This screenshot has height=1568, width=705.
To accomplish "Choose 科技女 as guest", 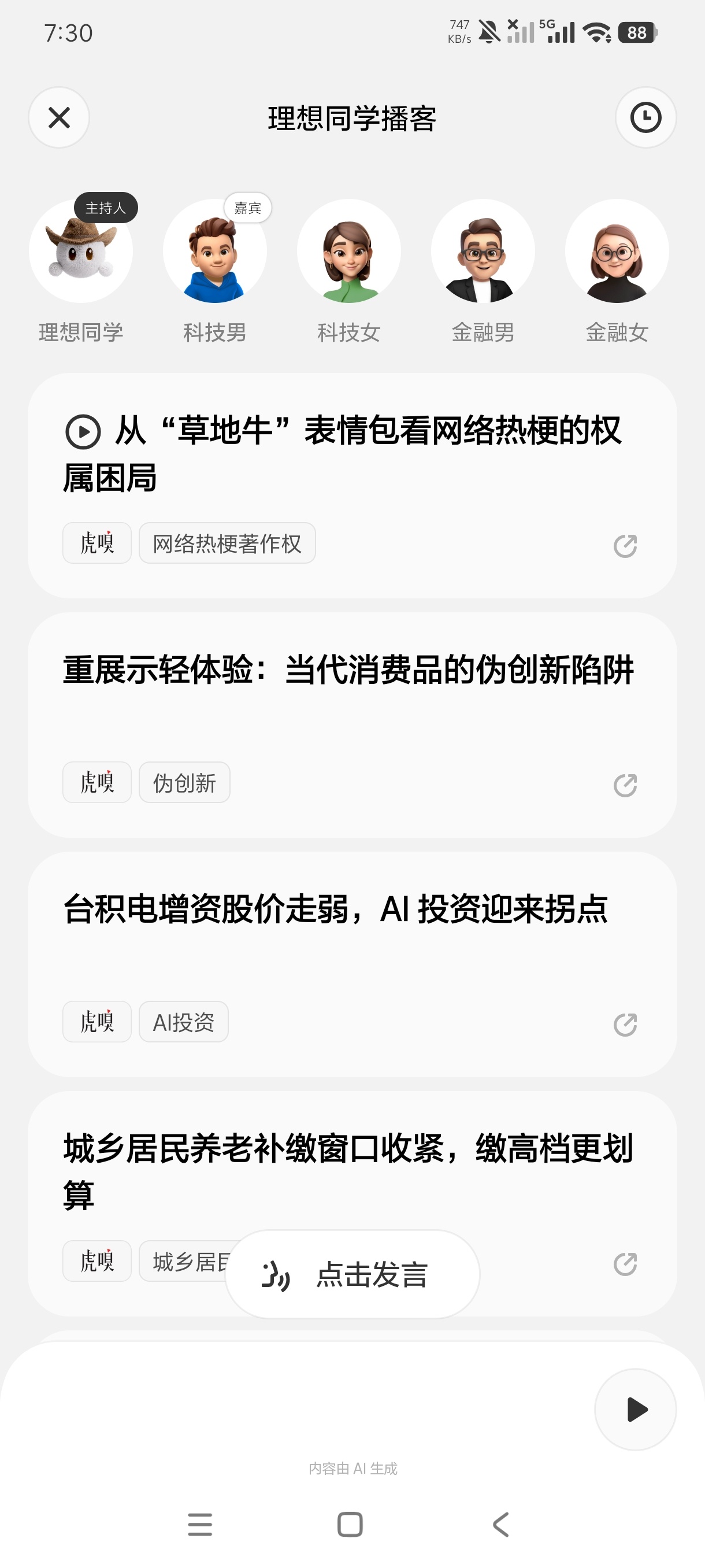I will 348,251.
